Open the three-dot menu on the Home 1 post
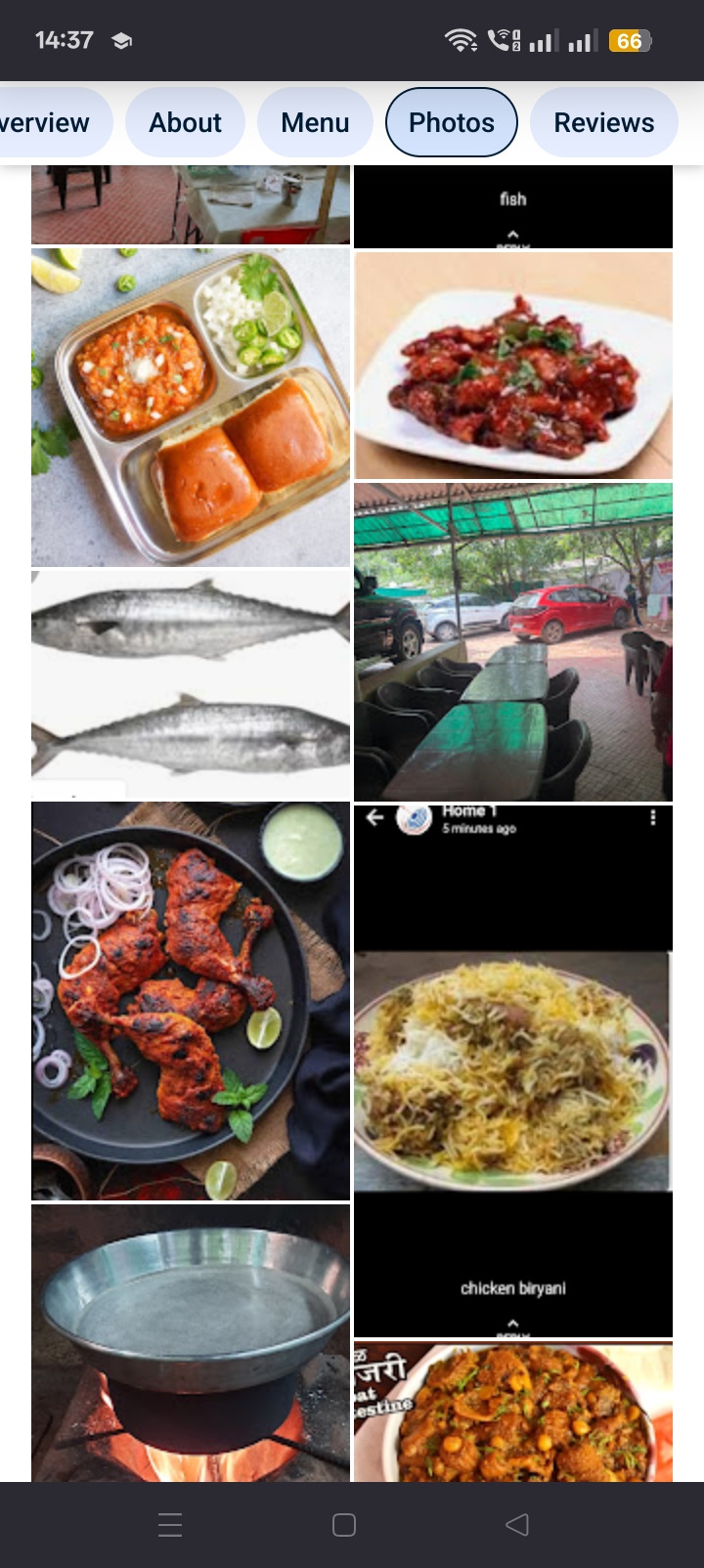Screen dimensions: 704x1568 pos(653,819)
